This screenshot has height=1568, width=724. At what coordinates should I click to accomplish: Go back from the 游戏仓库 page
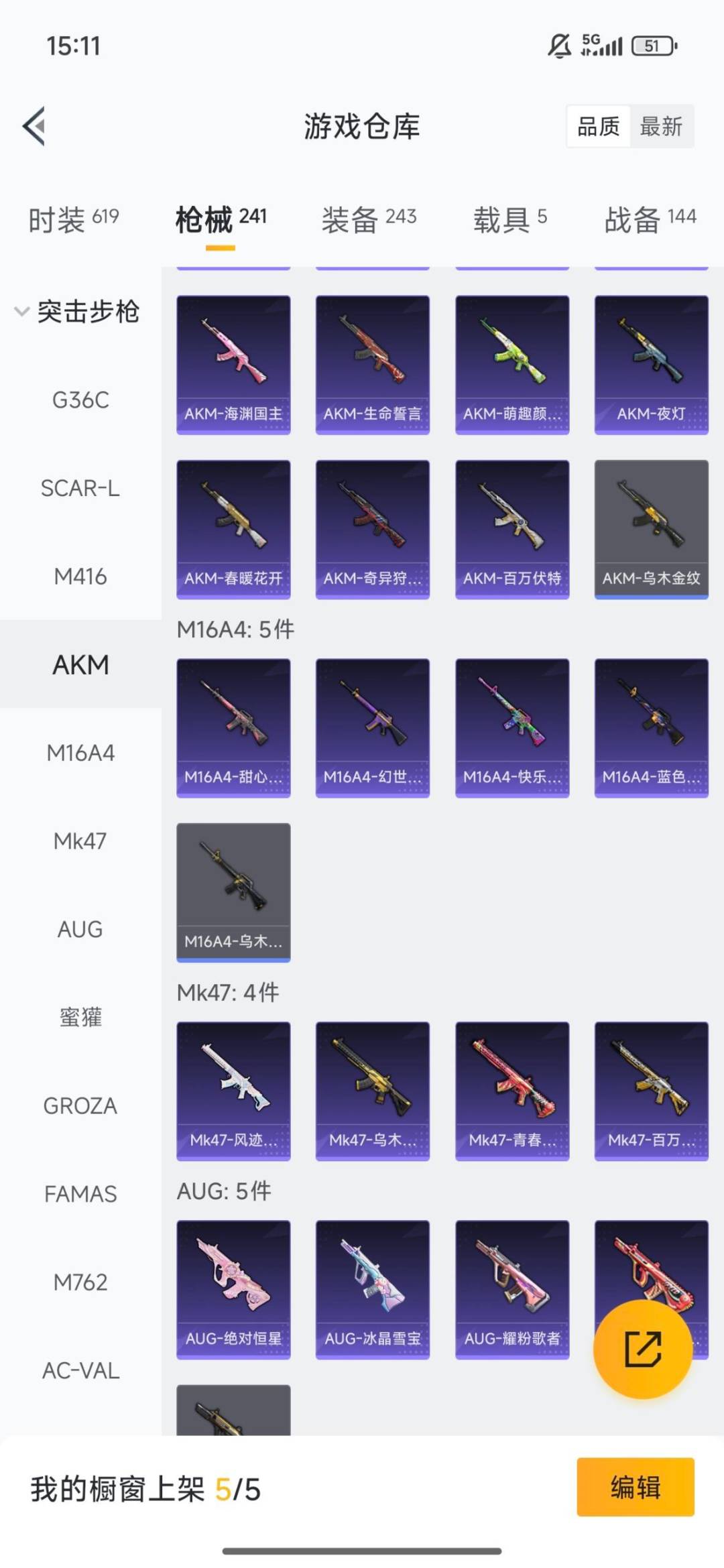(35, 126)
